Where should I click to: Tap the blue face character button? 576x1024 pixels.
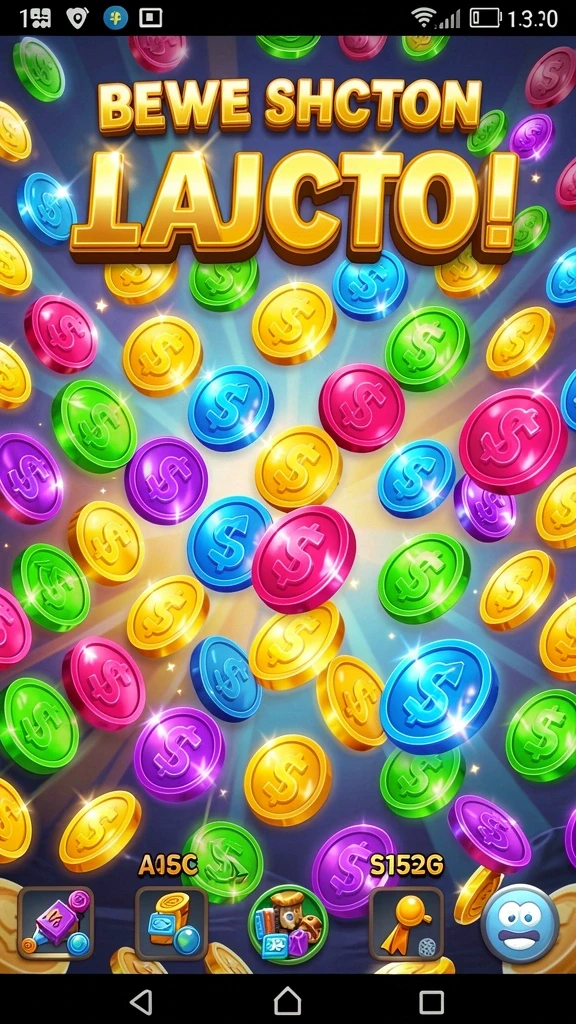520,923
